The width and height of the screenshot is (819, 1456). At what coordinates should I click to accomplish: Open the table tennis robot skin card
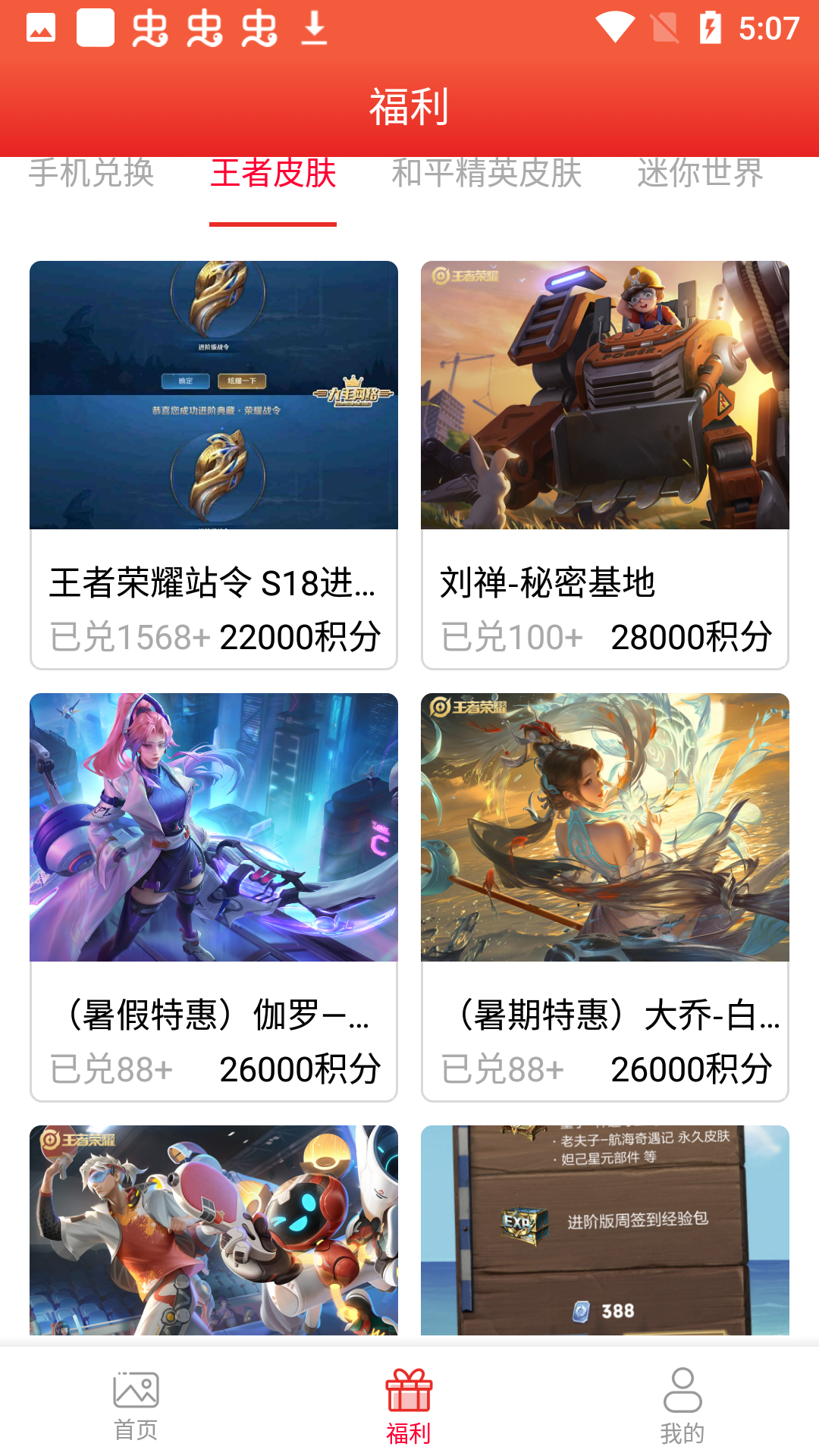(214, 1230)
